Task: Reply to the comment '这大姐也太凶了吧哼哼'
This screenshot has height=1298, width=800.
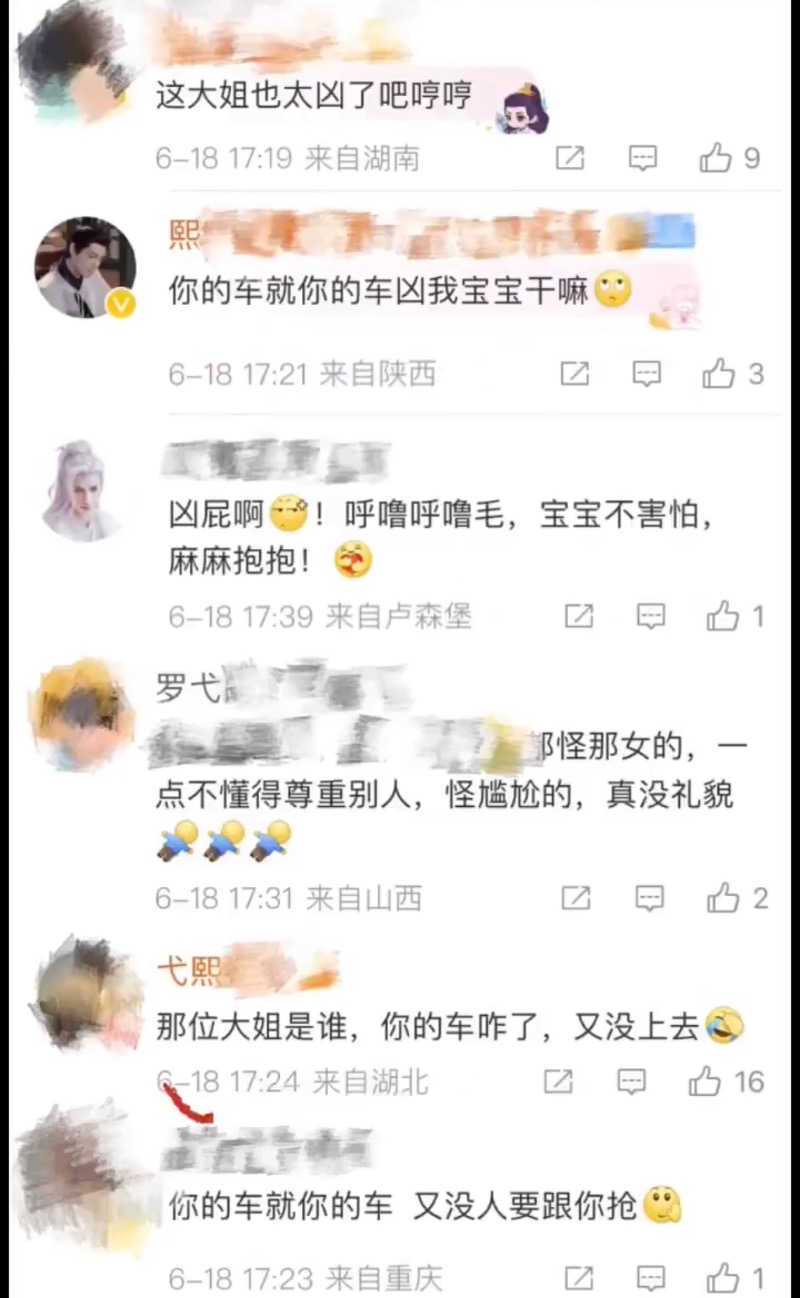Action: pos(642,157)
